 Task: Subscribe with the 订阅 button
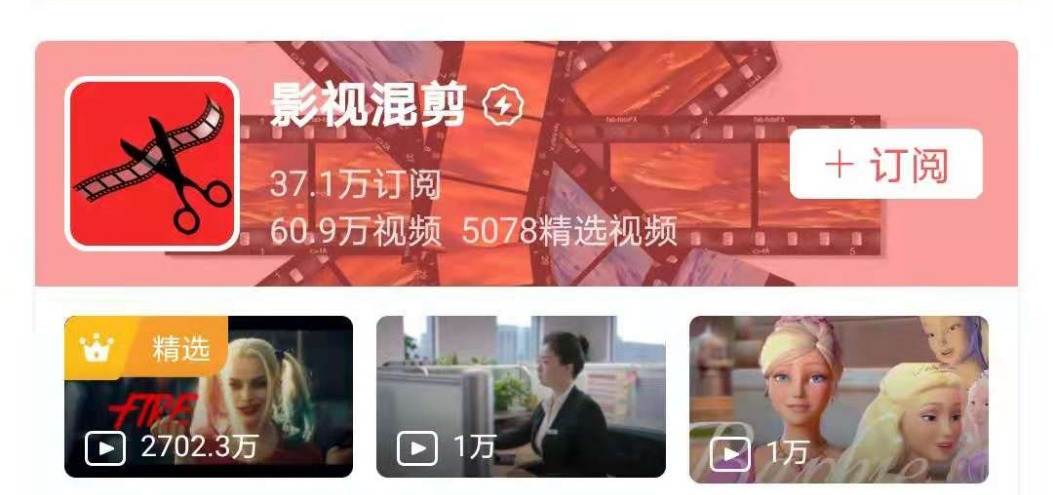(886, 164)
